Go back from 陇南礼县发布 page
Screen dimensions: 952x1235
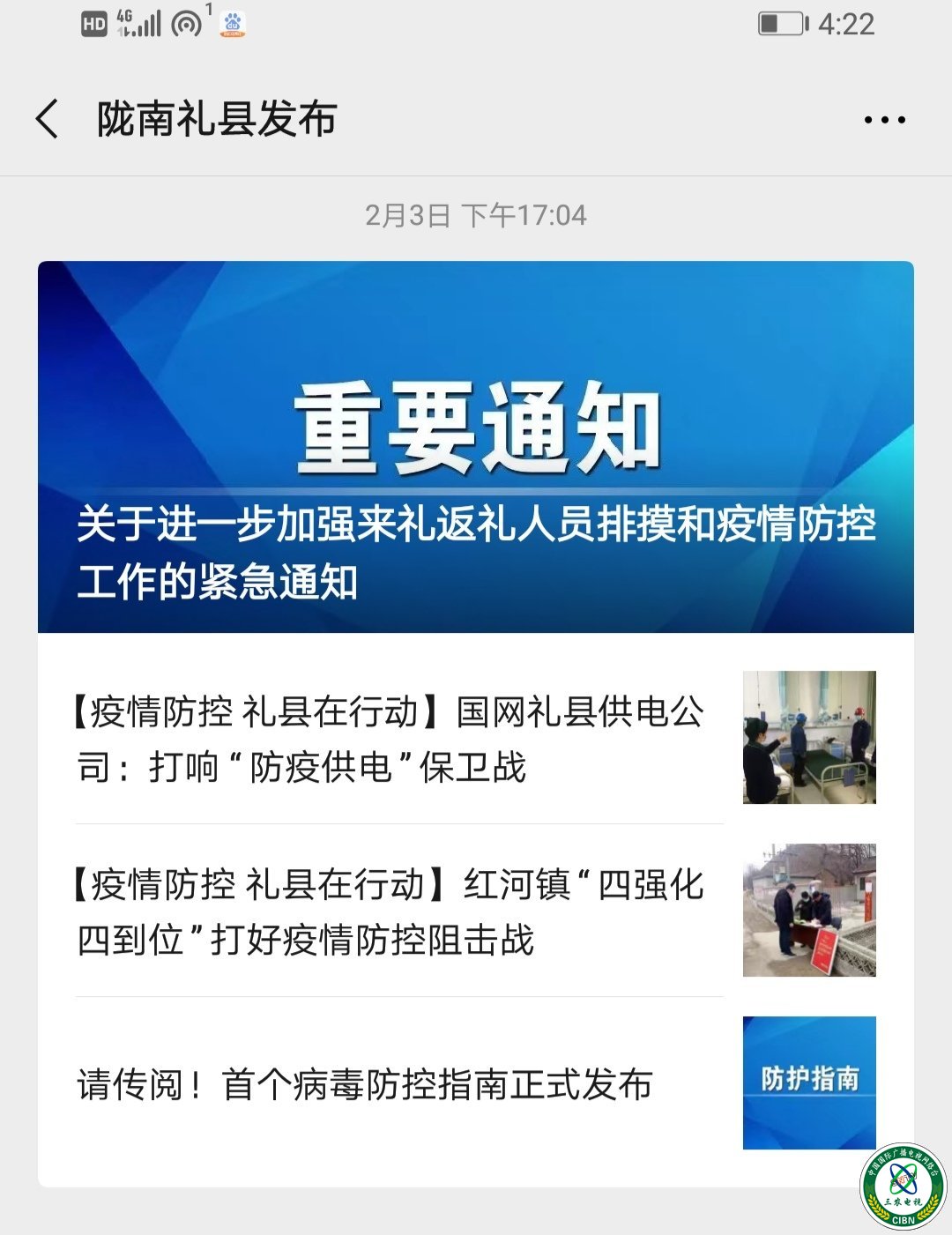(x=48, y=119)
